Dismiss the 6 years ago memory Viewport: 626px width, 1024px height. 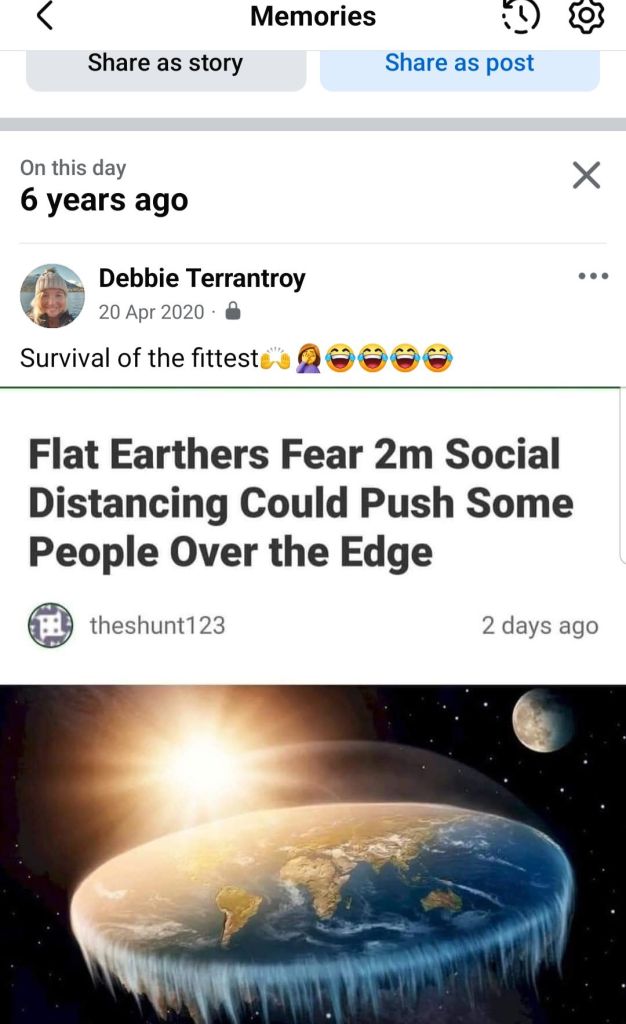tap(586, 176)
